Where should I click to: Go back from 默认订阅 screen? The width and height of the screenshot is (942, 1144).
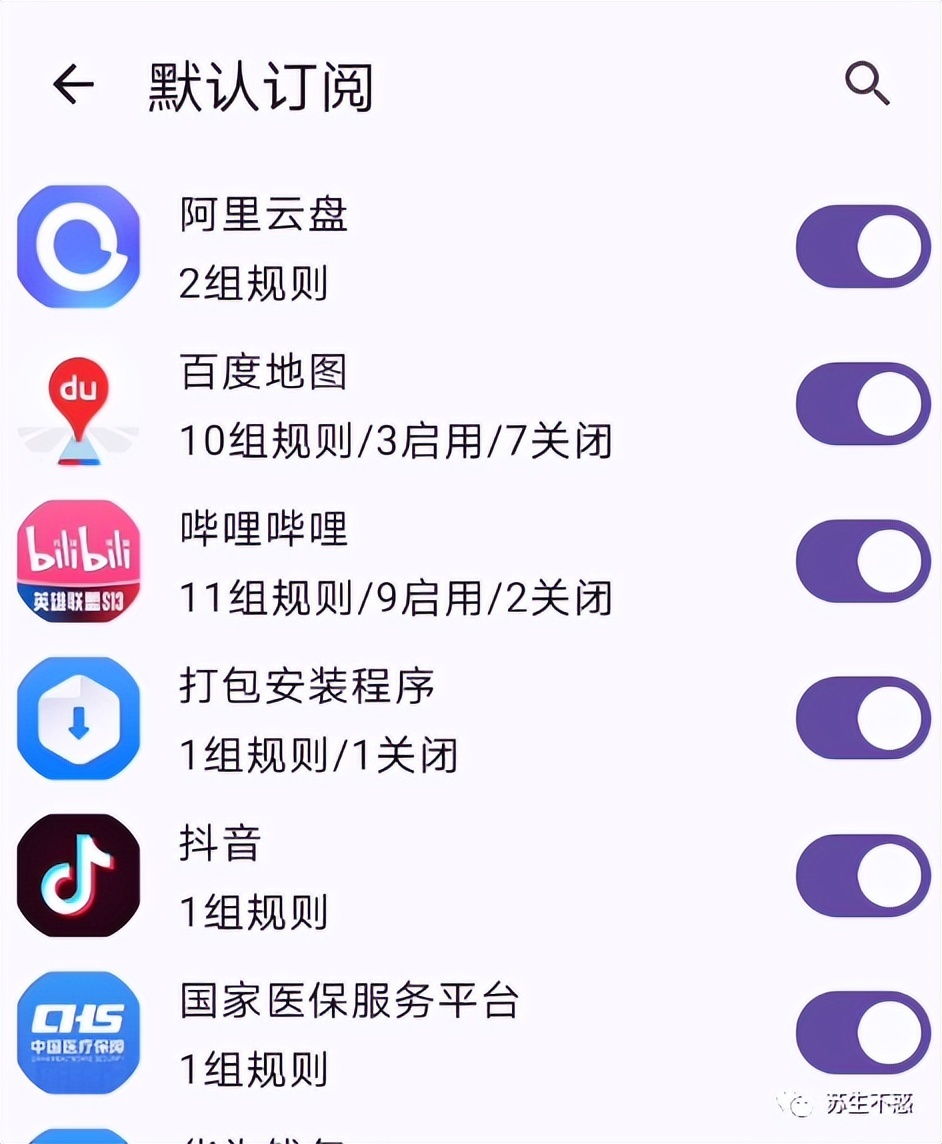73,86
